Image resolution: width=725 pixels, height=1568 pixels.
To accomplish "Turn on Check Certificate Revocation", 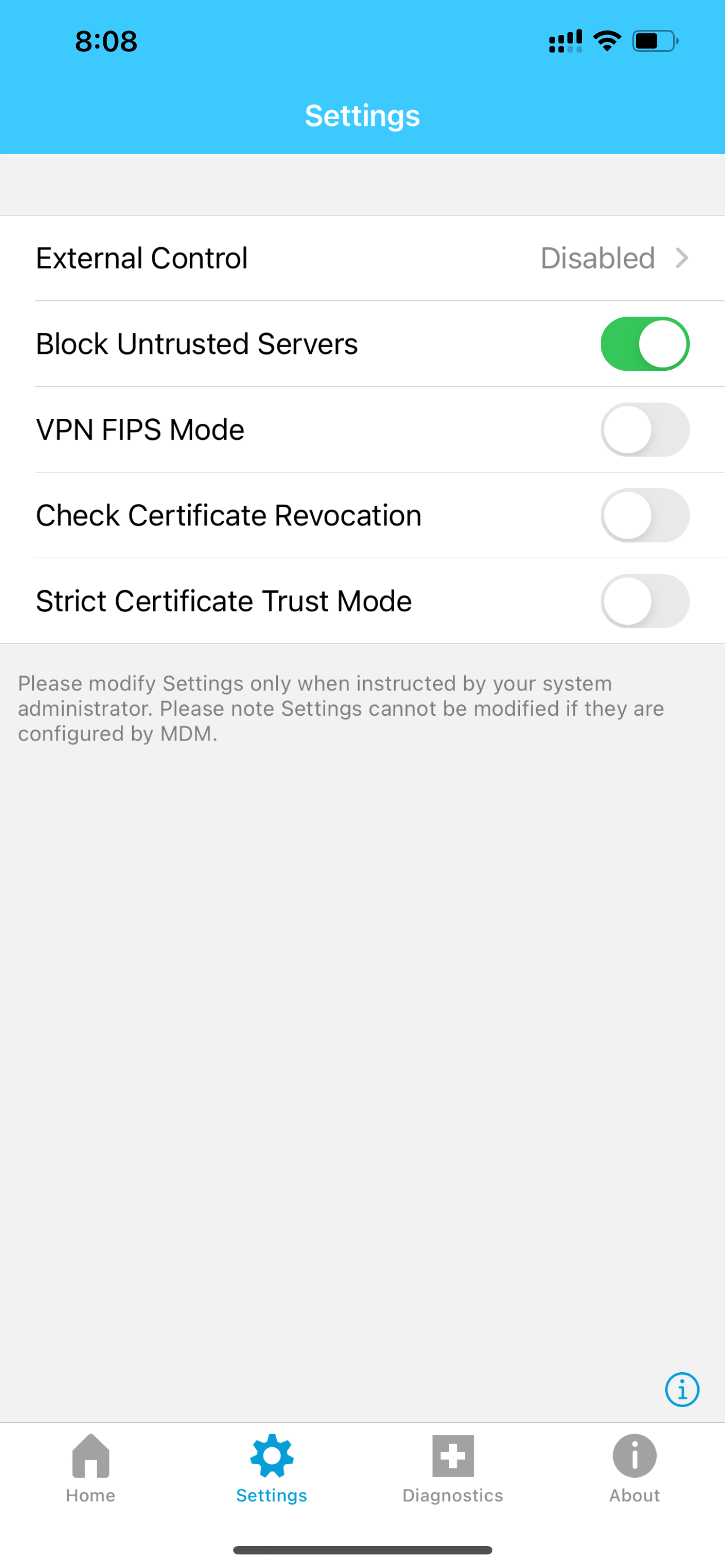I will [x=644, y=515].
